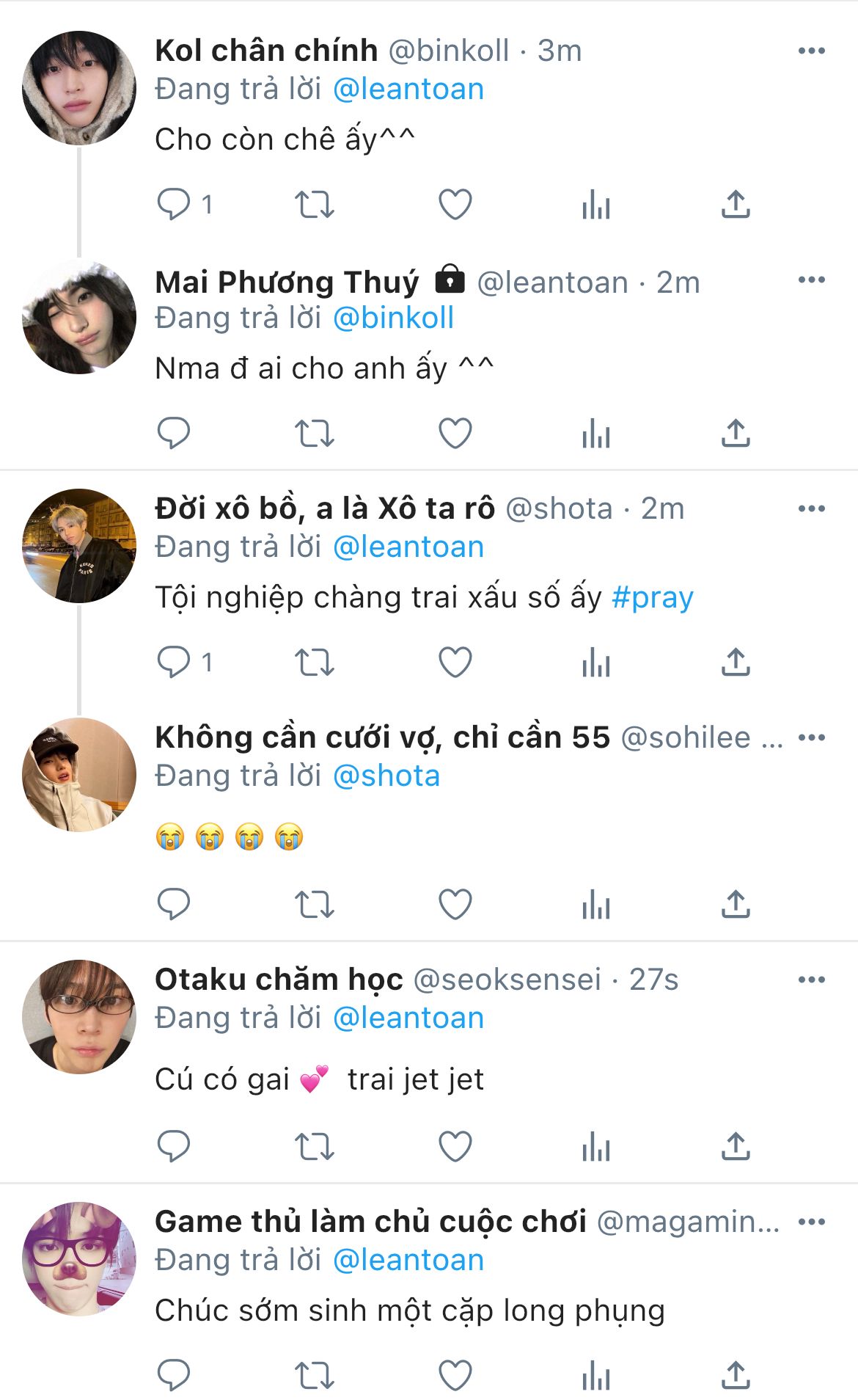The image size is (858, 1400).
Task: Like the tweet from @shota
Action: click(x=455, y=662)
